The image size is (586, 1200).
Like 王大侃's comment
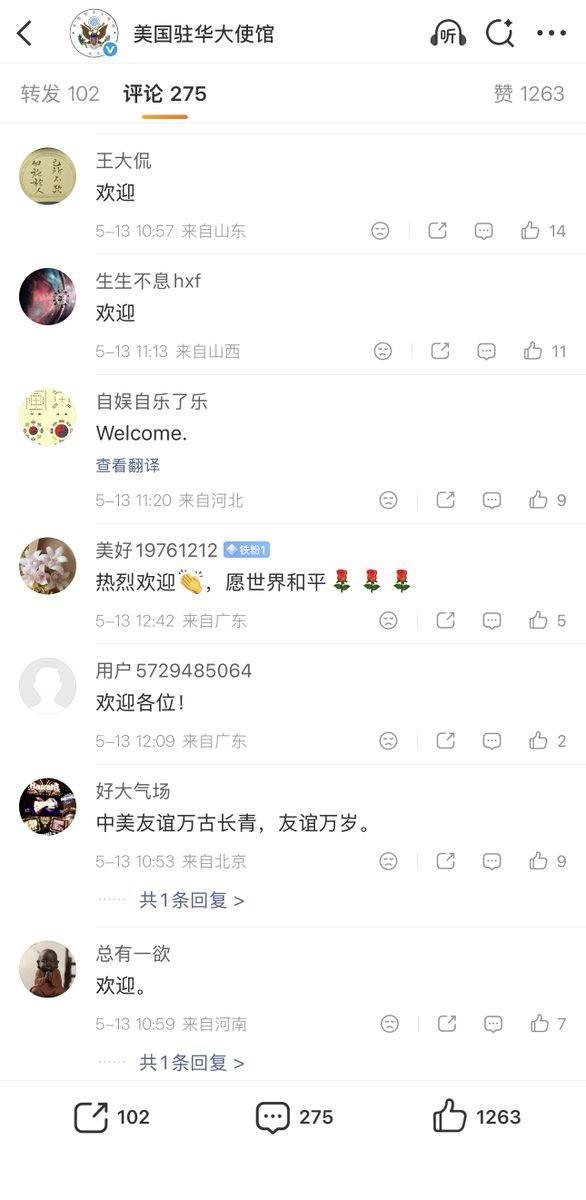[543, 231]
